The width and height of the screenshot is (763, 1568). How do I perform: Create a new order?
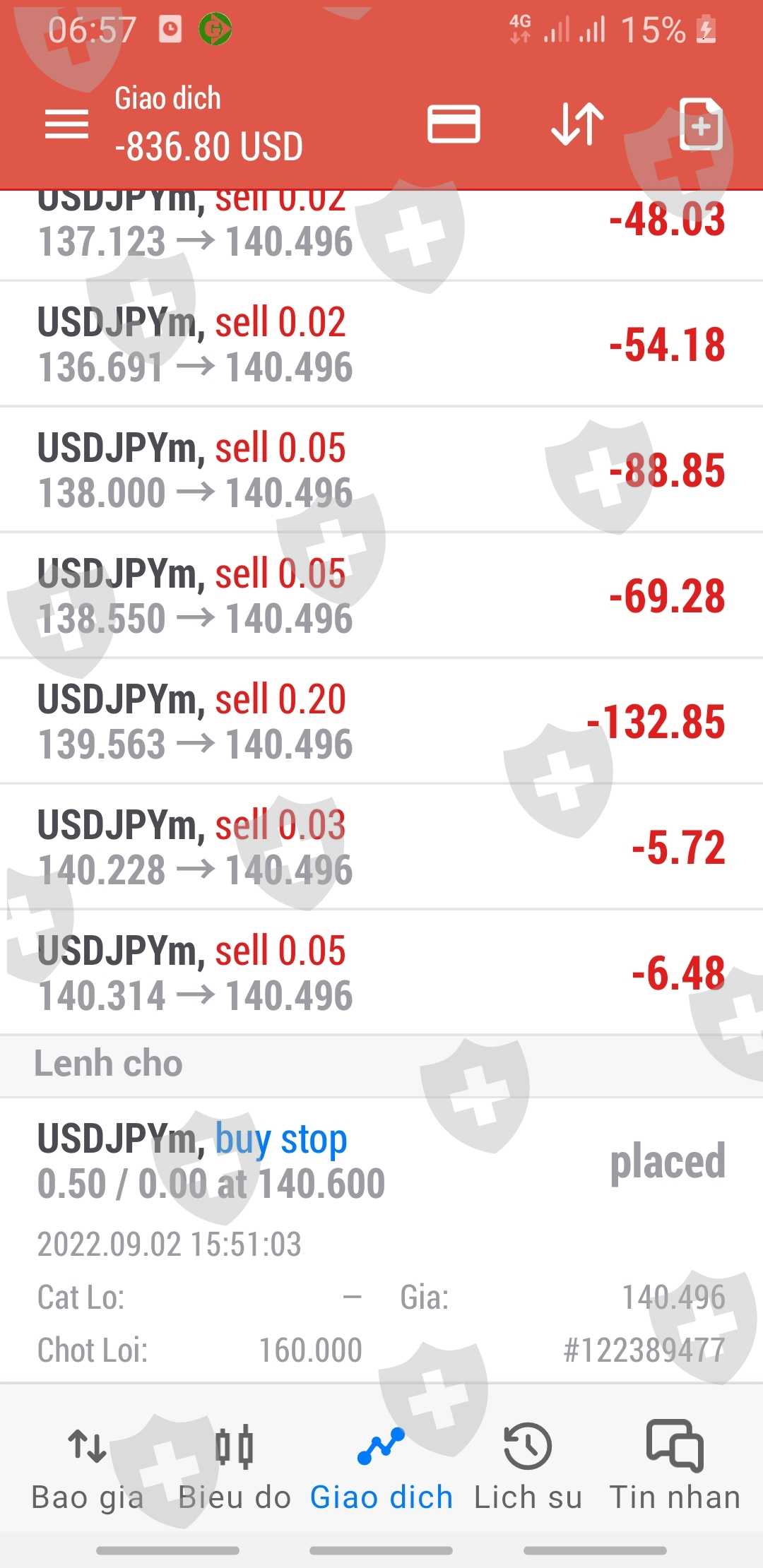700,125
